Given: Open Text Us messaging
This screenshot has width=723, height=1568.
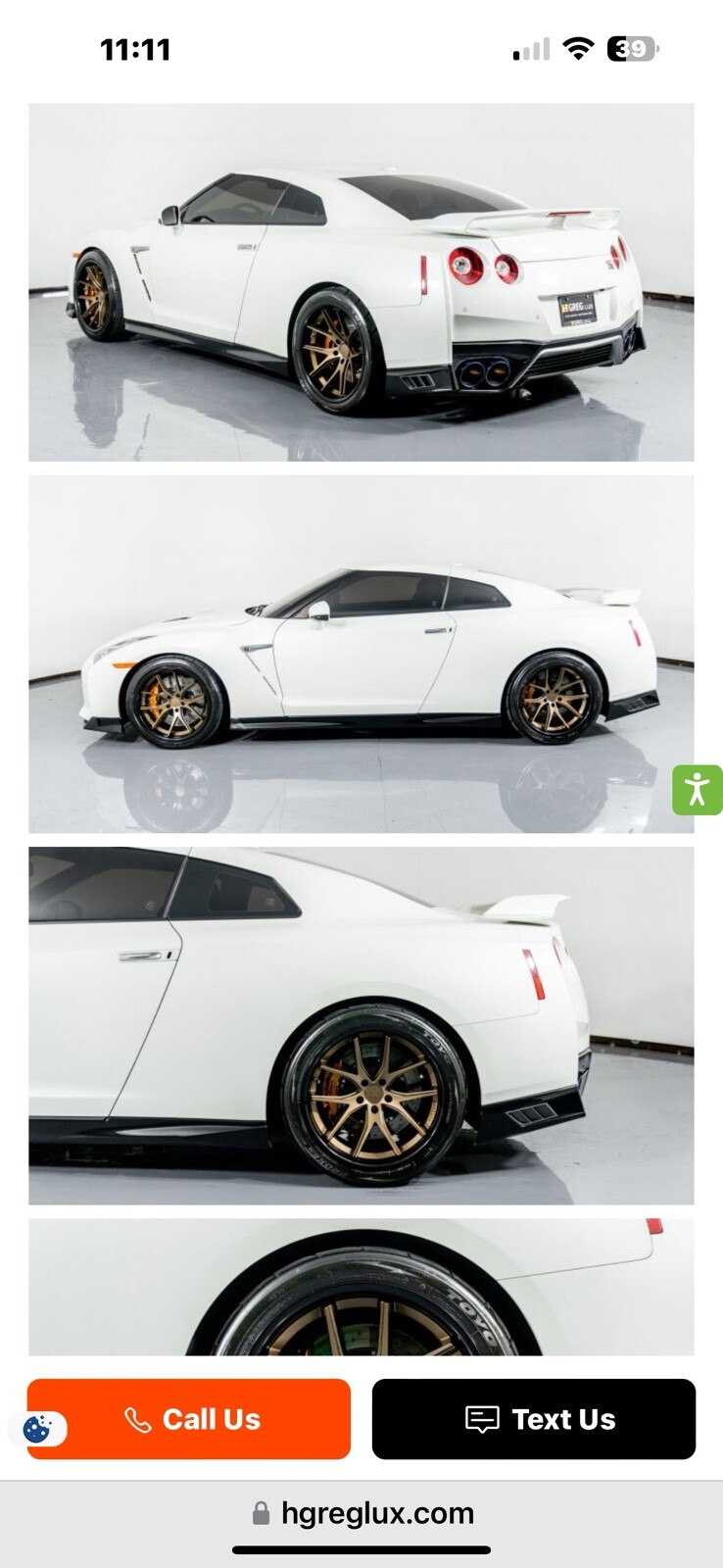Looking at the screenshot, I should click(x=534, y=1419).
